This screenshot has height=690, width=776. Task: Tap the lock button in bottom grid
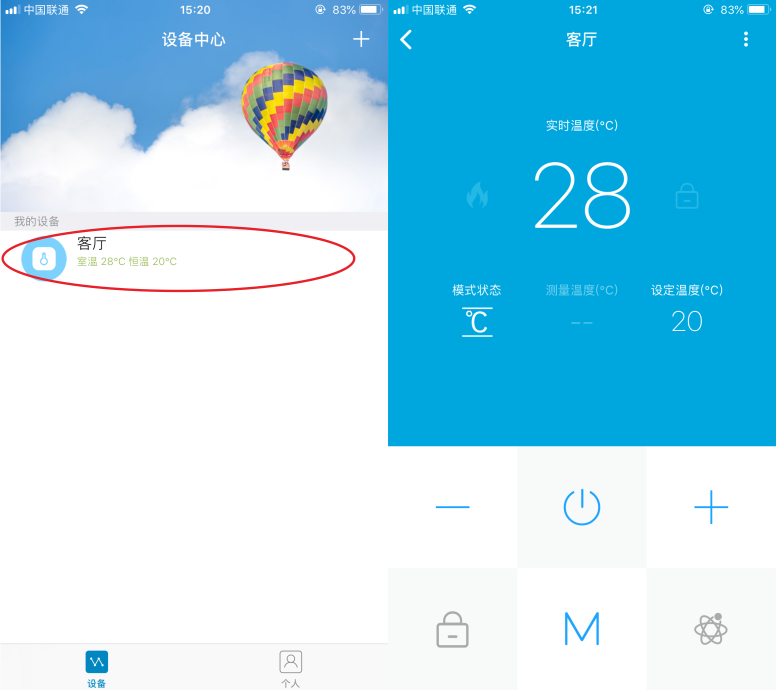click(x=452, y=629)
